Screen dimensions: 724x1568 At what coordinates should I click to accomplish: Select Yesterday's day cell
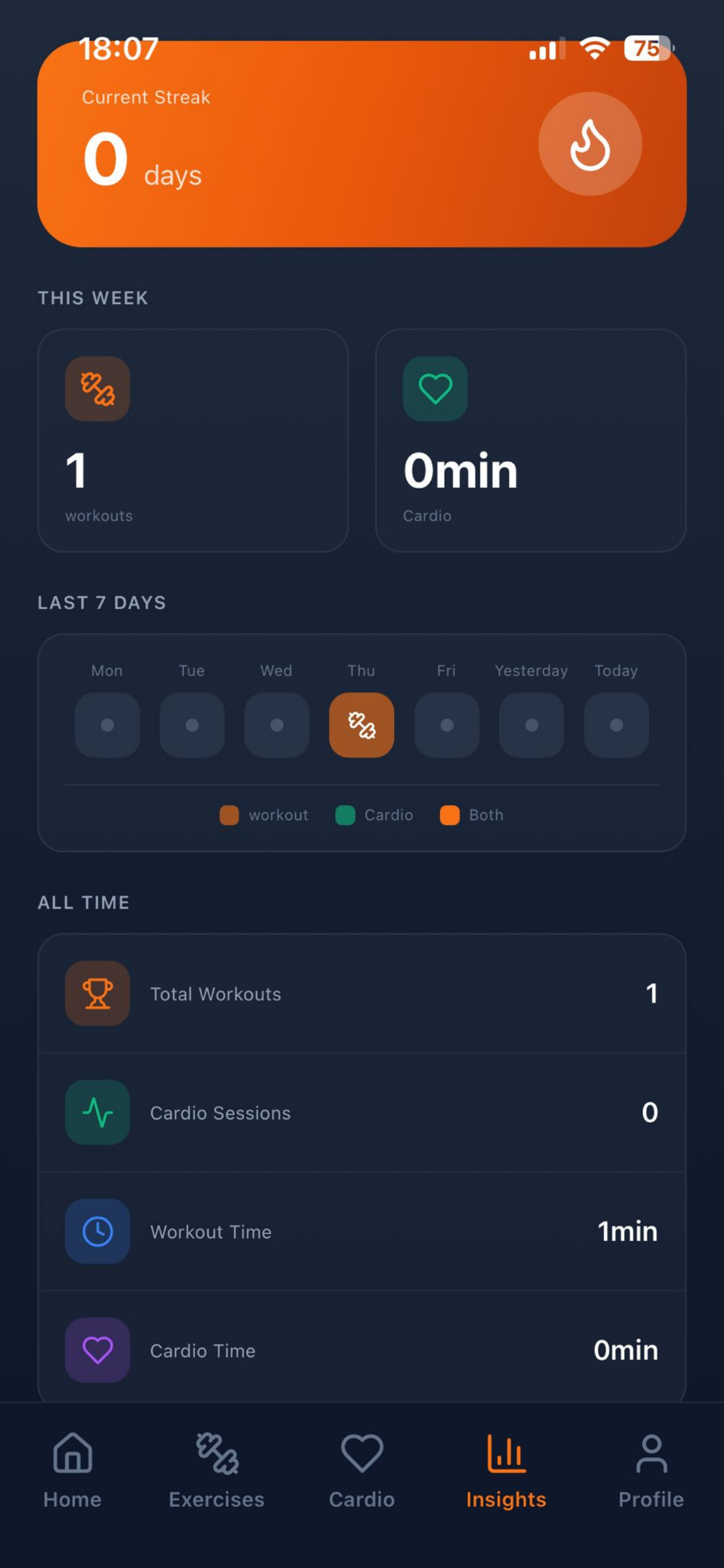530,724
